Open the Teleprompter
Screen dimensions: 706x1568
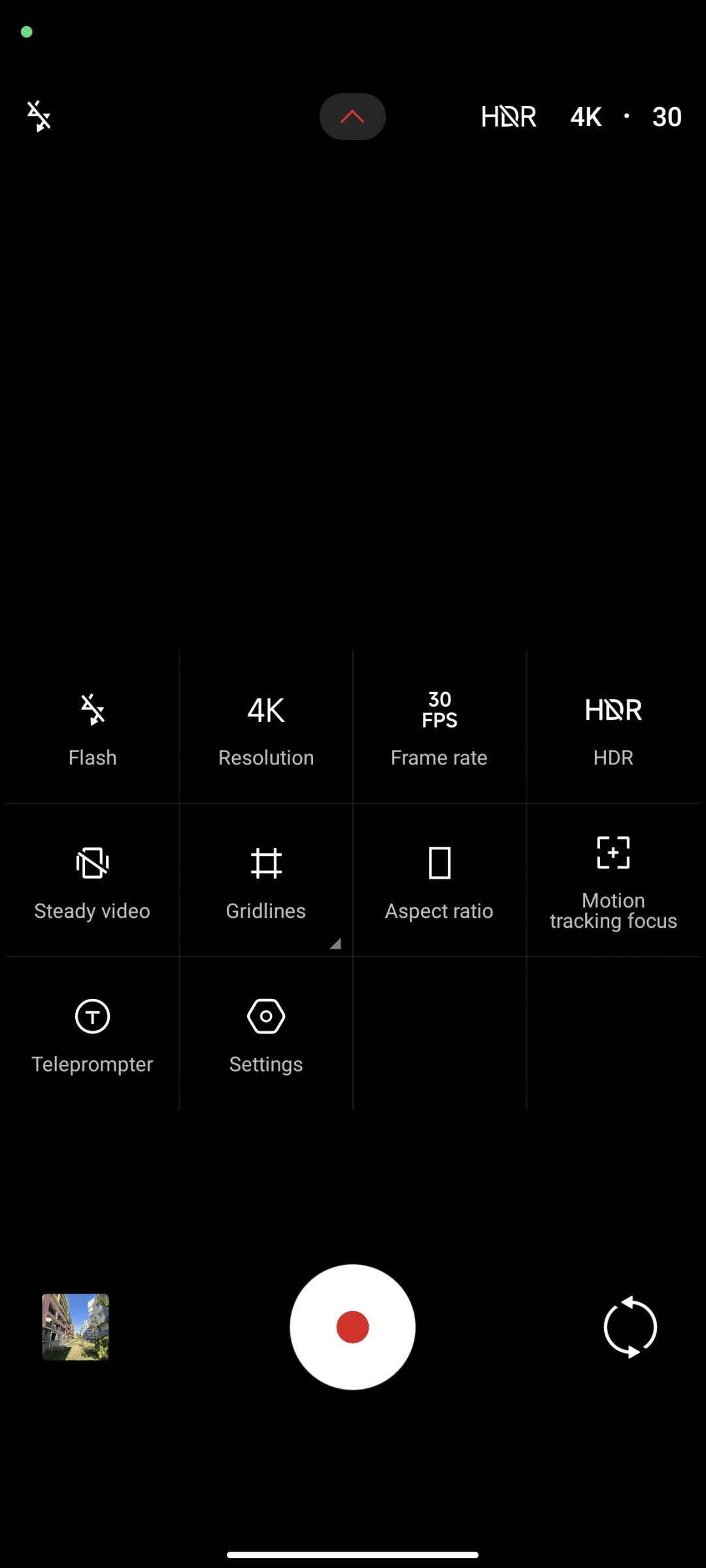pos(92,1034)
